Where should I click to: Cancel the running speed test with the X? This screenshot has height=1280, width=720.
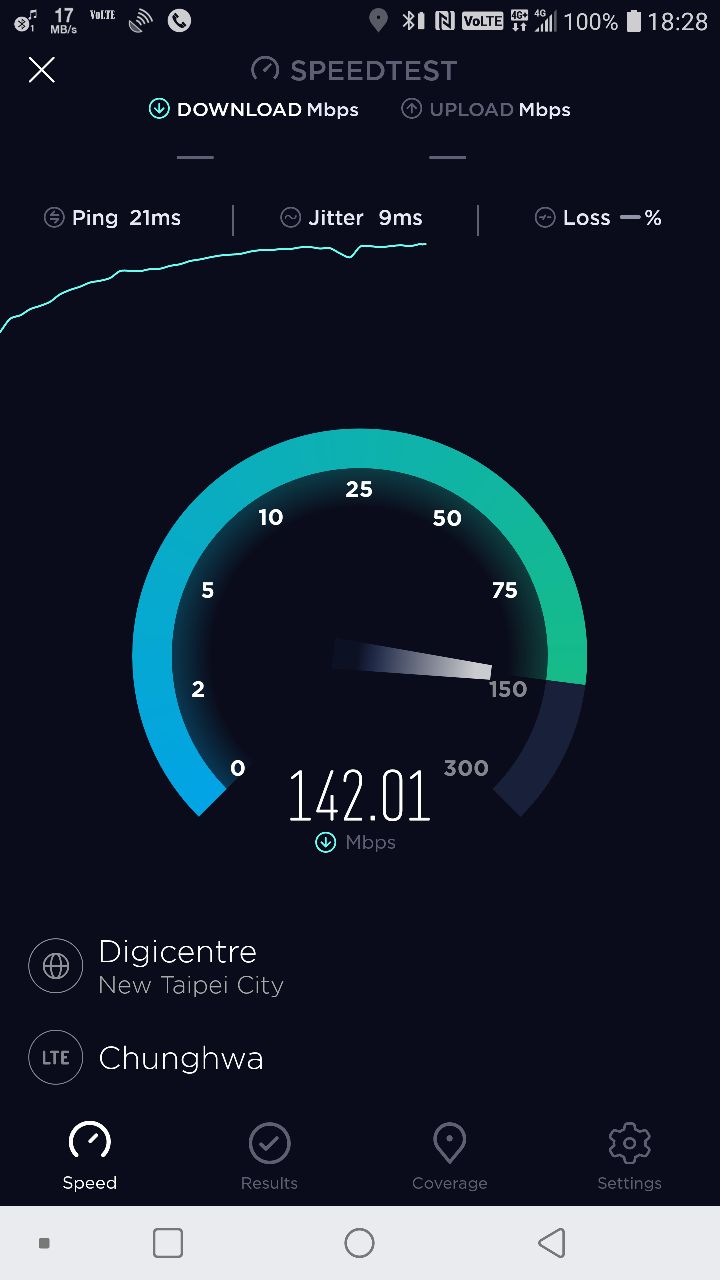point(41,70)
